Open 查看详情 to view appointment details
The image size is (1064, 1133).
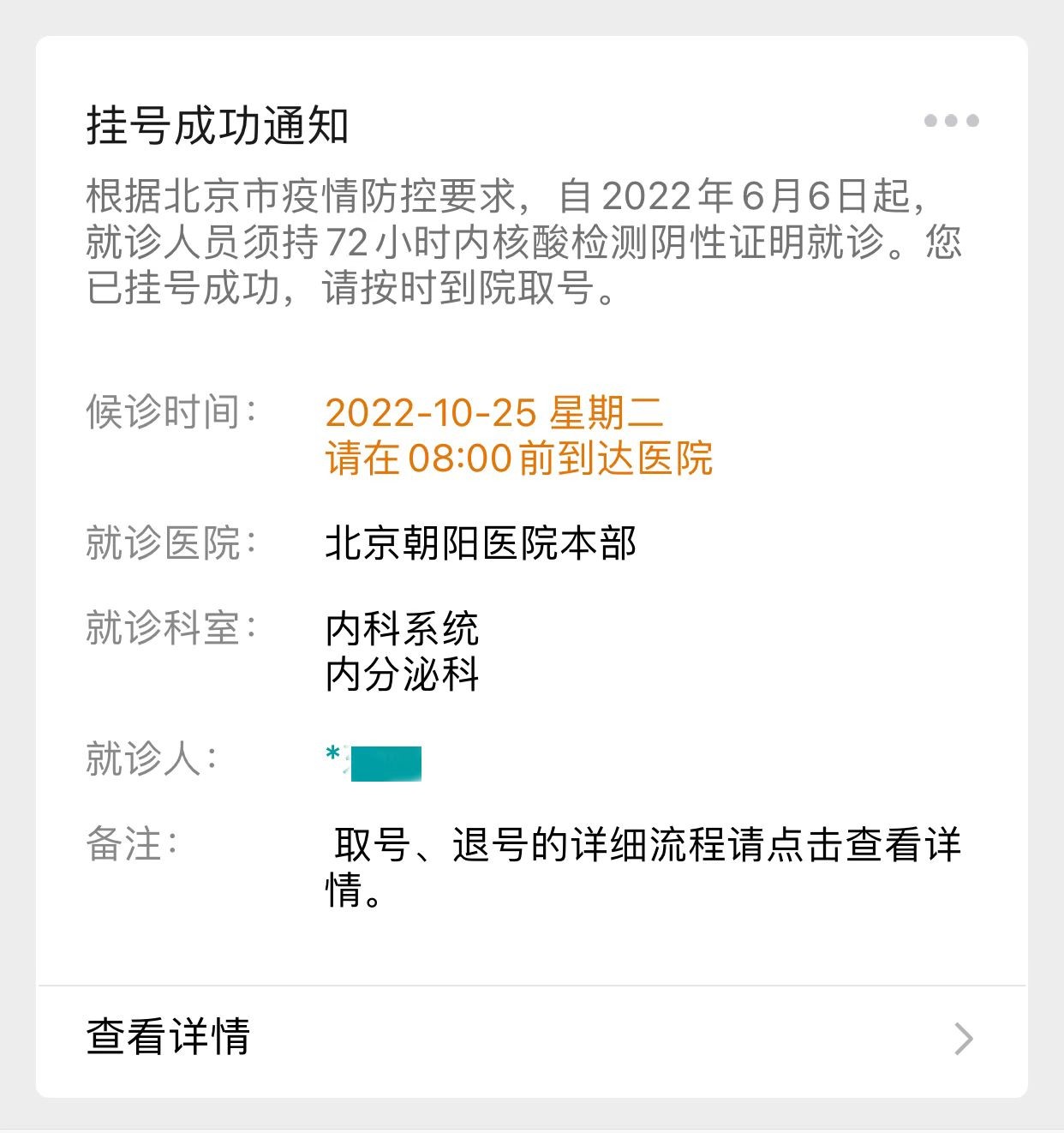531,1038
